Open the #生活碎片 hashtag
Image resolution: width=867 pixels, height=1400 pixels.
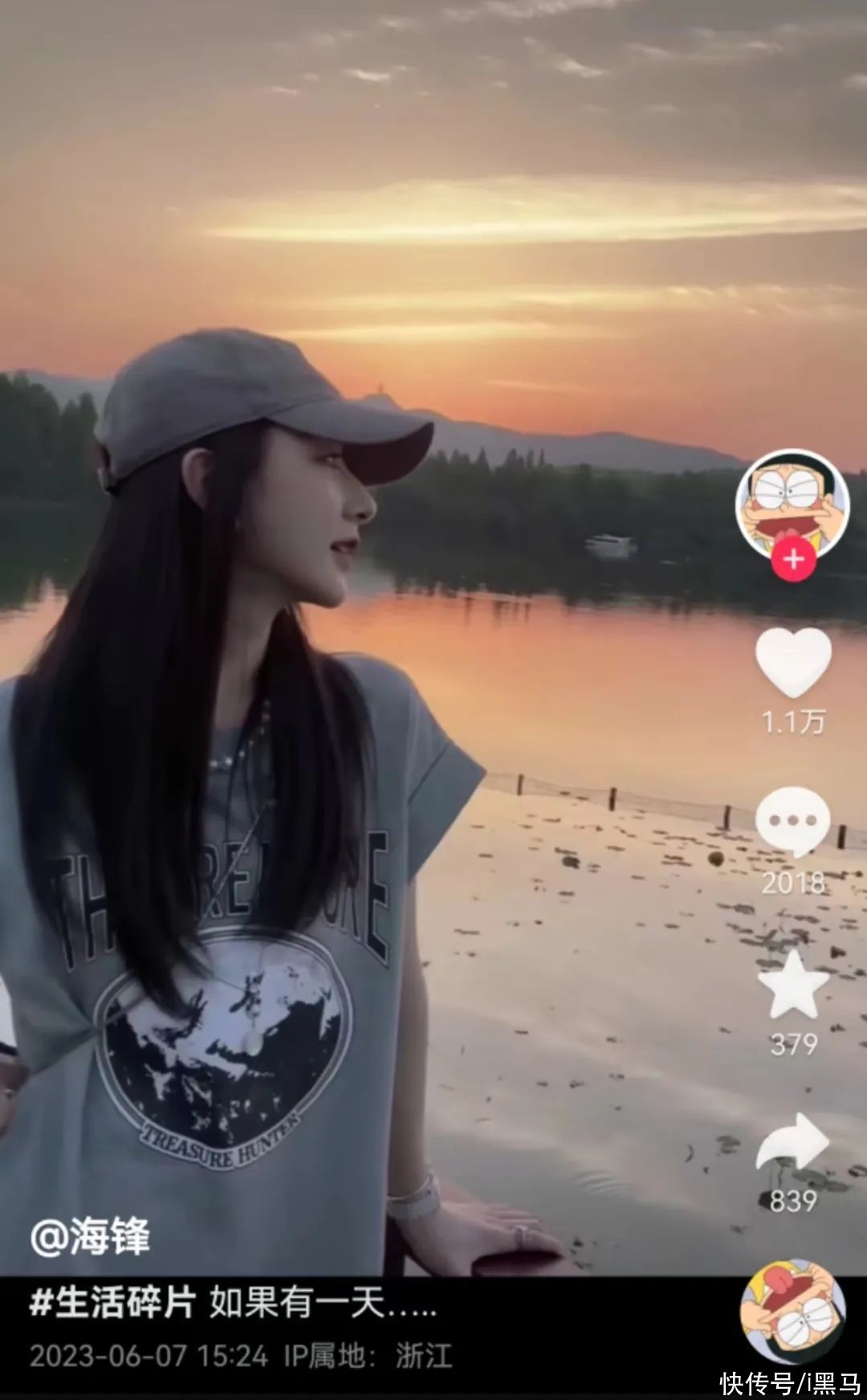112,1303
